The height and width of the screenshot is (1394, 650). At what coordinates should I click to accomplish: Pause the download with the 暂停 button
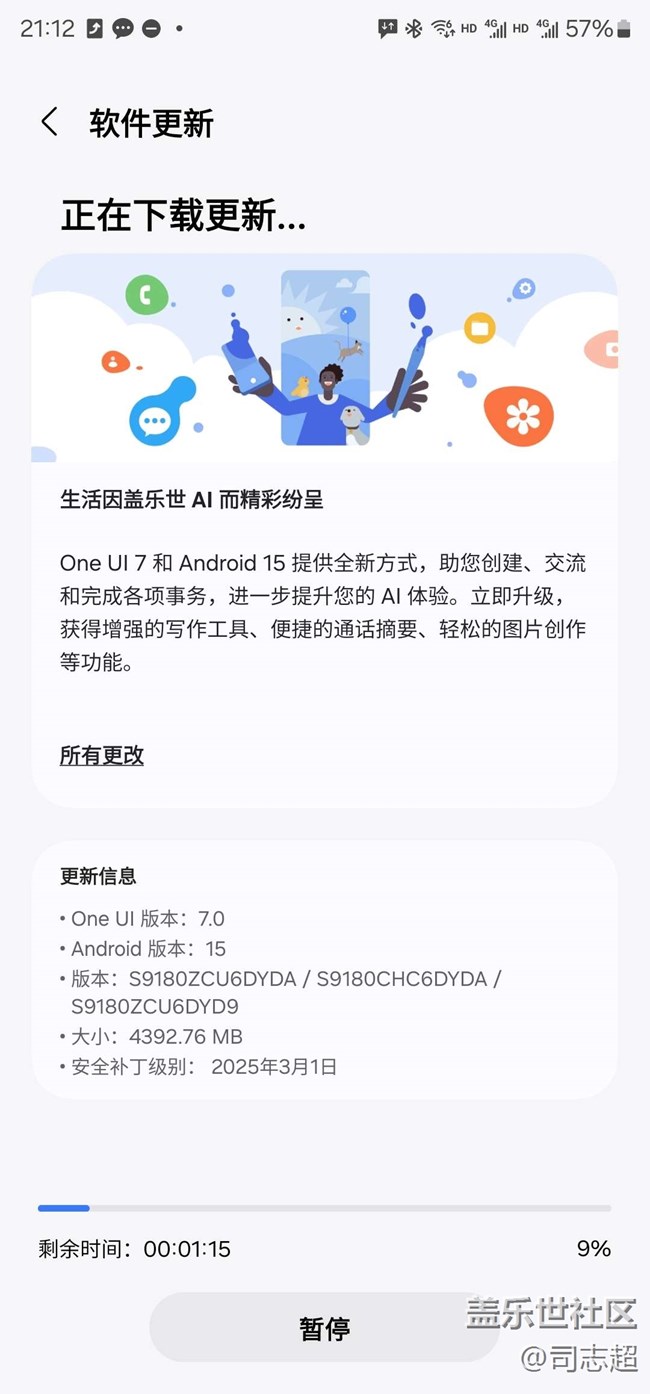[x=324, y=1328]
